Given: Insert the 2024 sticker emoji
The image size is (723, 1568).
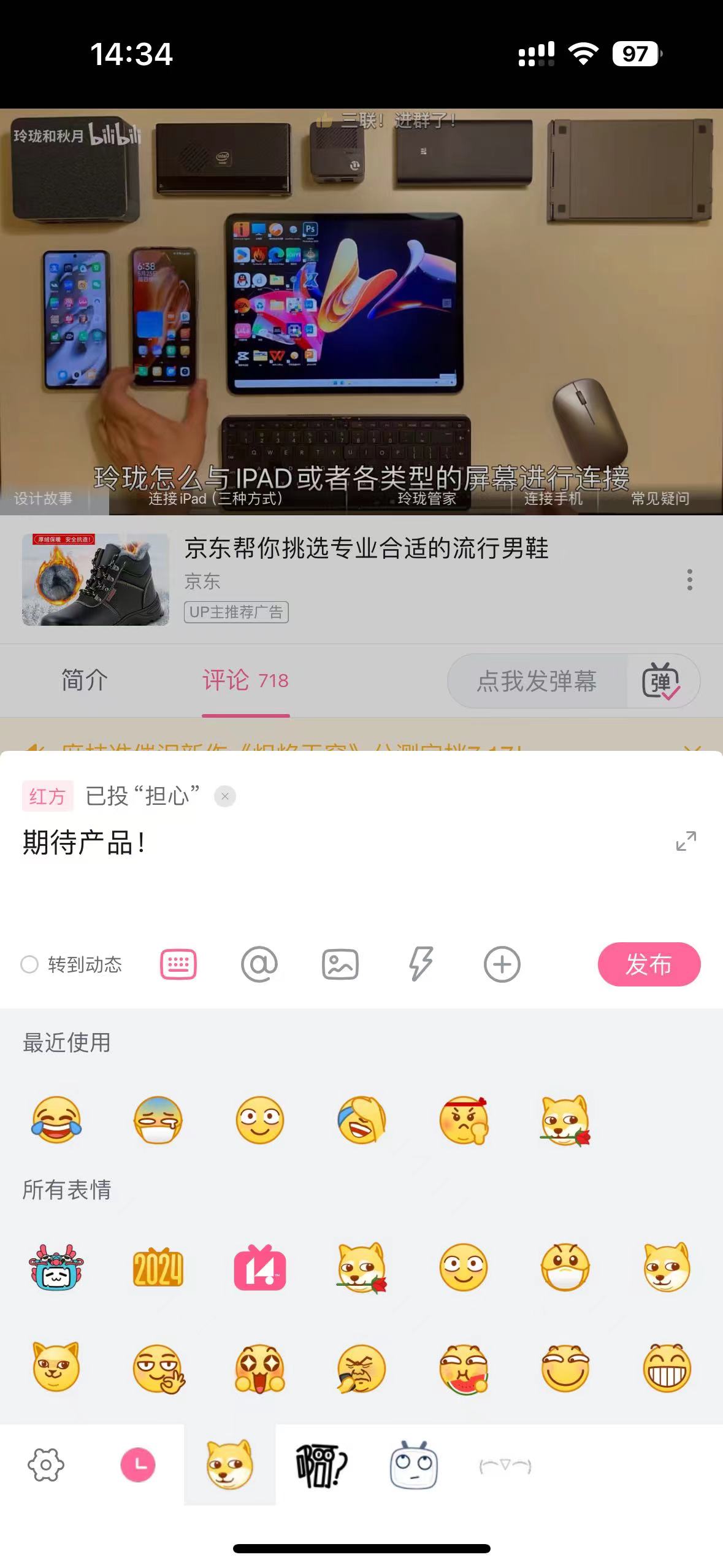Looking at the screenshot, I should [158, 1269].
